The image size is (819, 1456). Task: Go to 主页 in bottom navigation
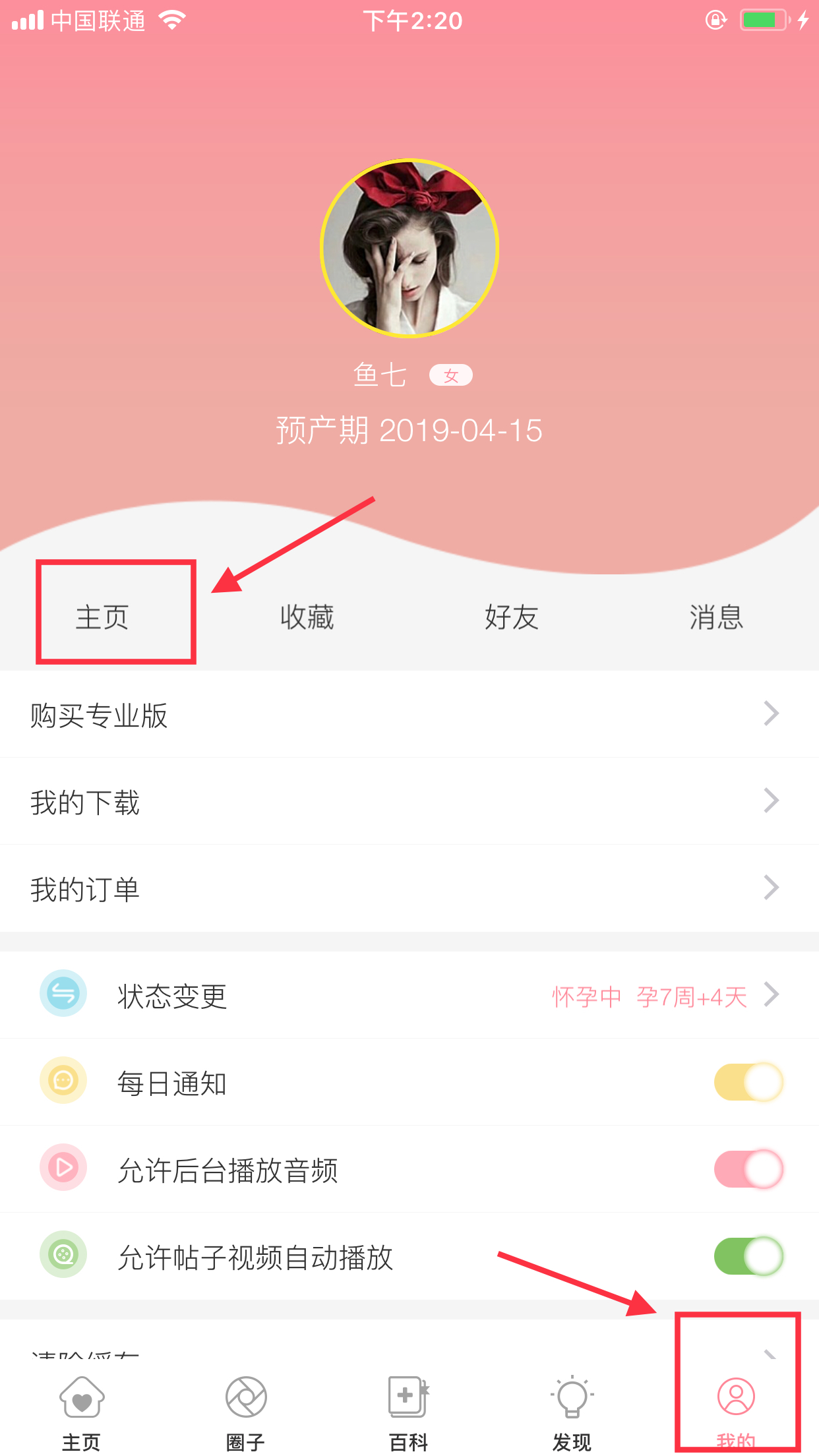coord(82,1412)
